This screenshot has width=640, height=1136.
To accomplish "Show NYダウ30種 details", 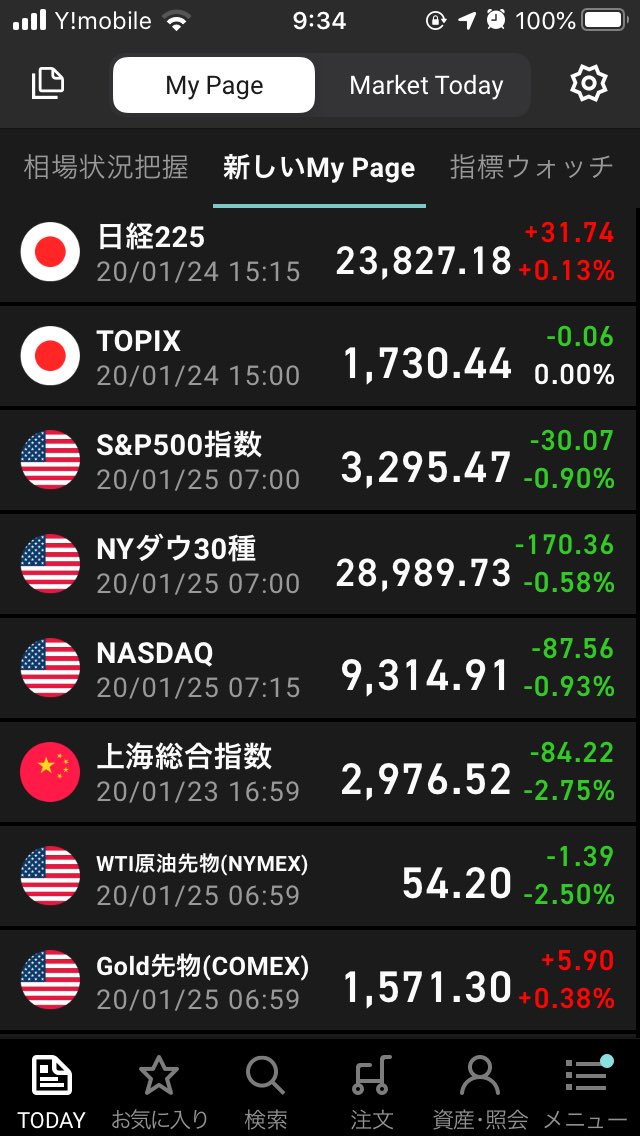I will click(320, 565).
